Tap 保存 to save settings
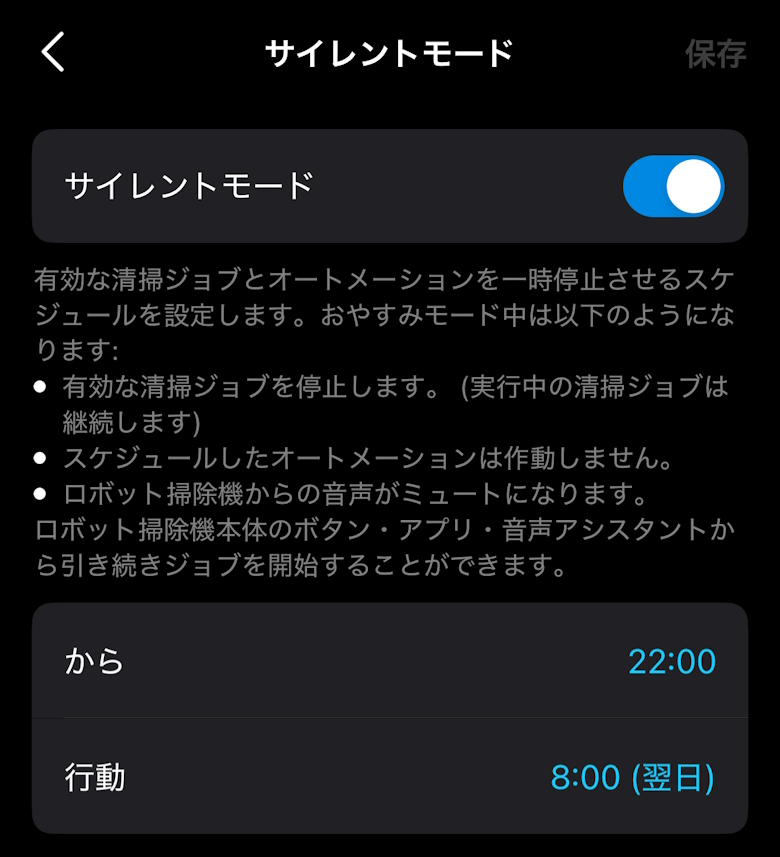 (x=715, y=53)
